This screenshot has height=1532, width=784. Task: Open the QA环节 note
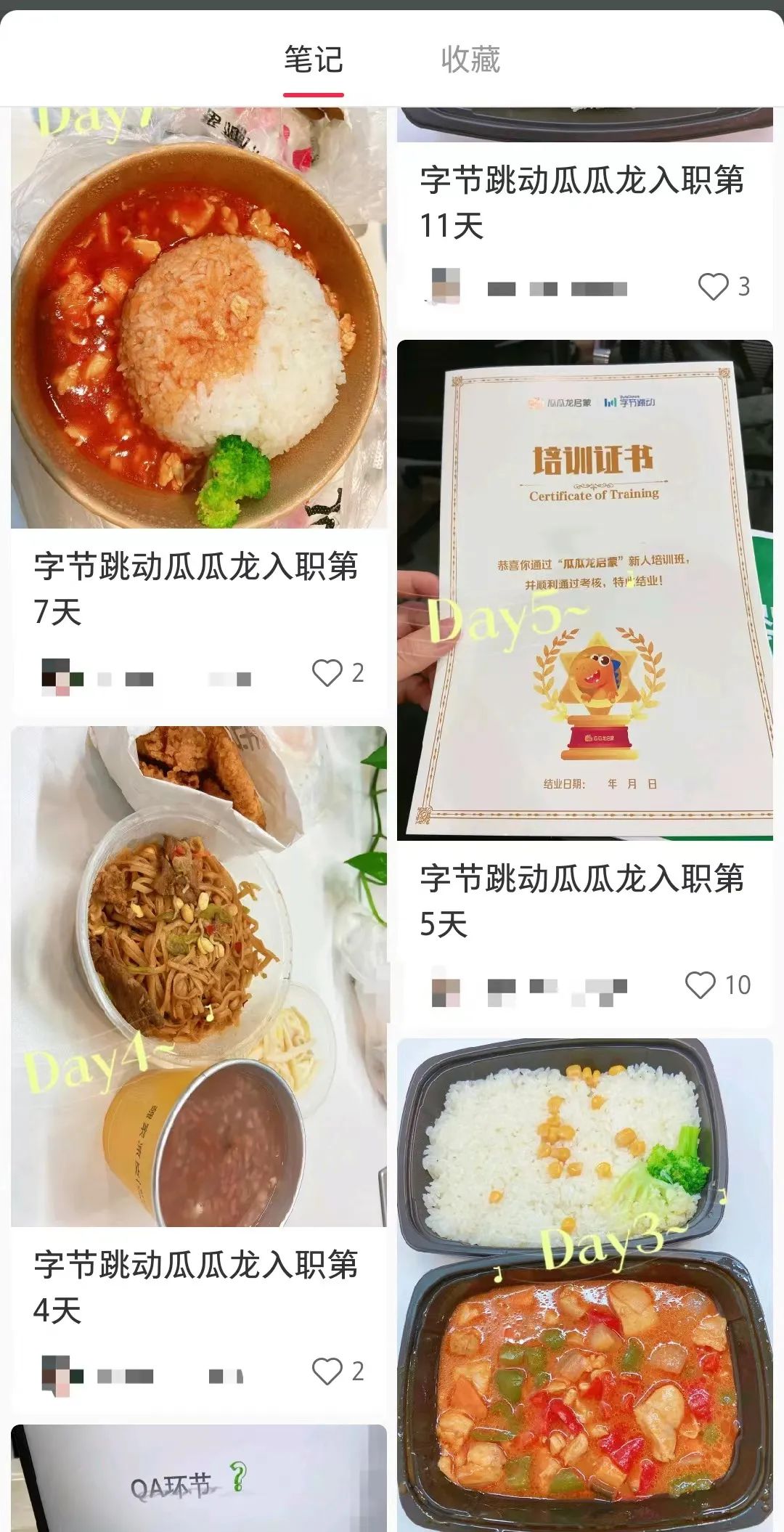pos(199,1481)
